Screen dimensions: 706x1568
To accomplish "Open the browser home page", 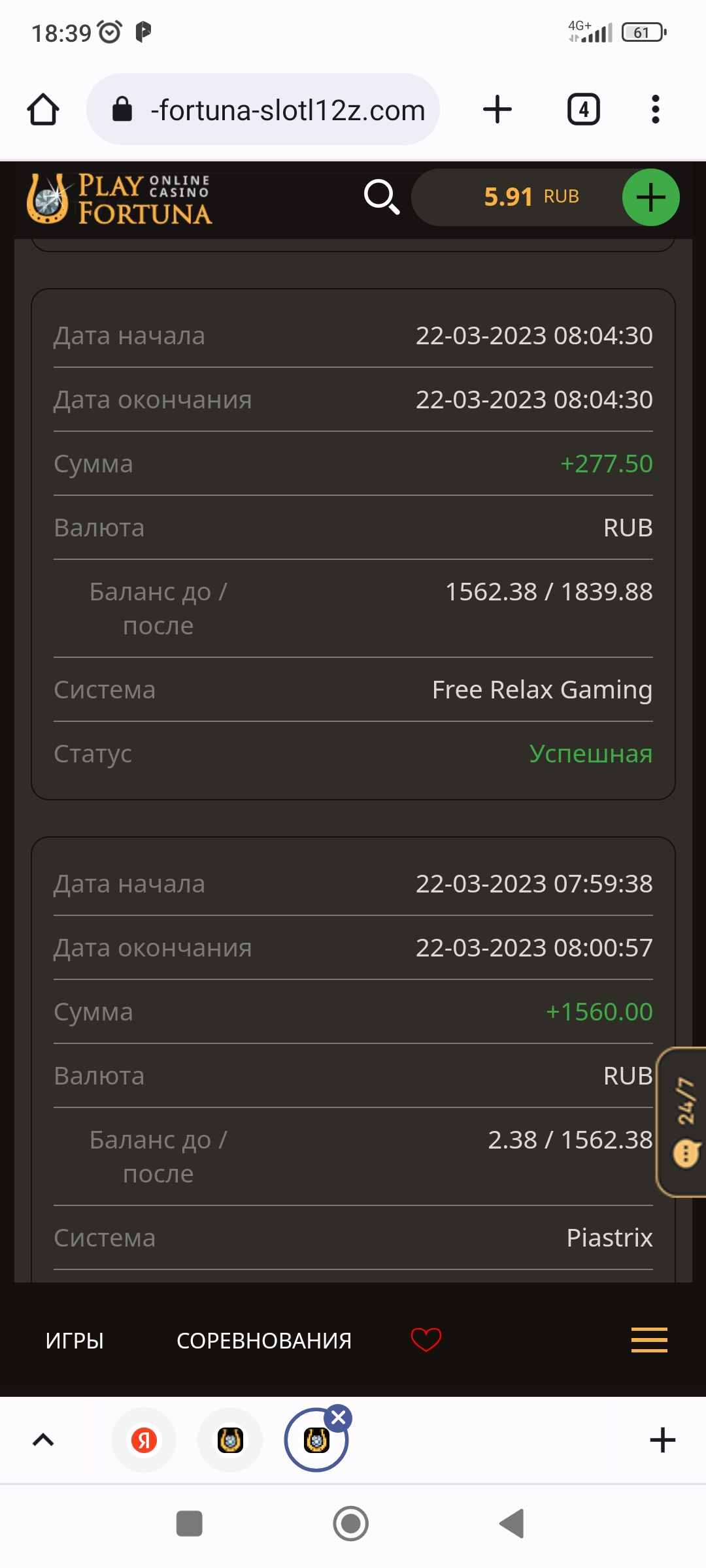I will 43,110.
